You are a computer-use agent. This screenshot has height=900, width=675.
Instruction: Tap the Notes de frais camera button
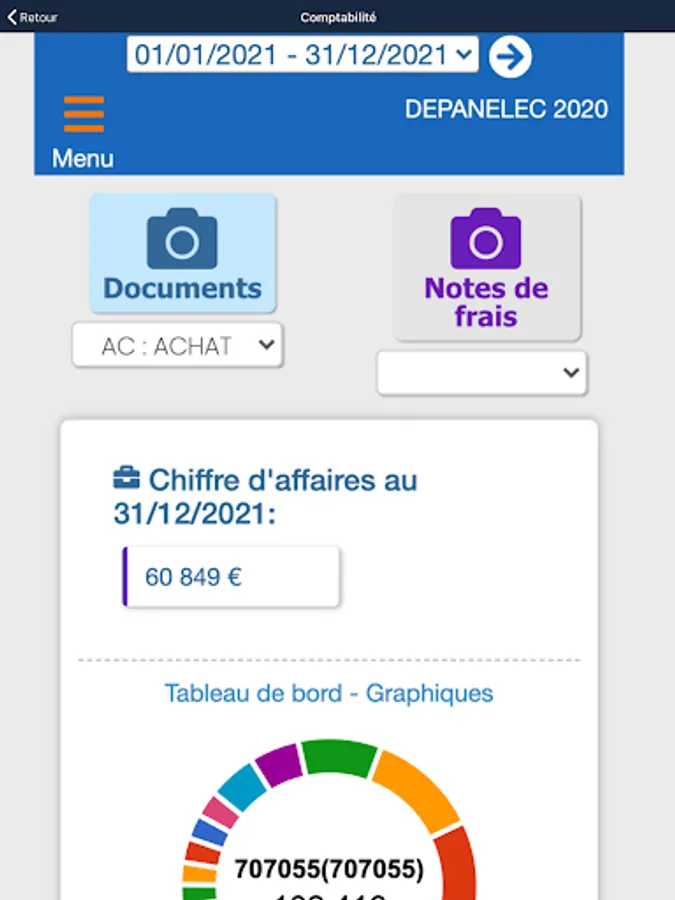(x=486, y=267)
